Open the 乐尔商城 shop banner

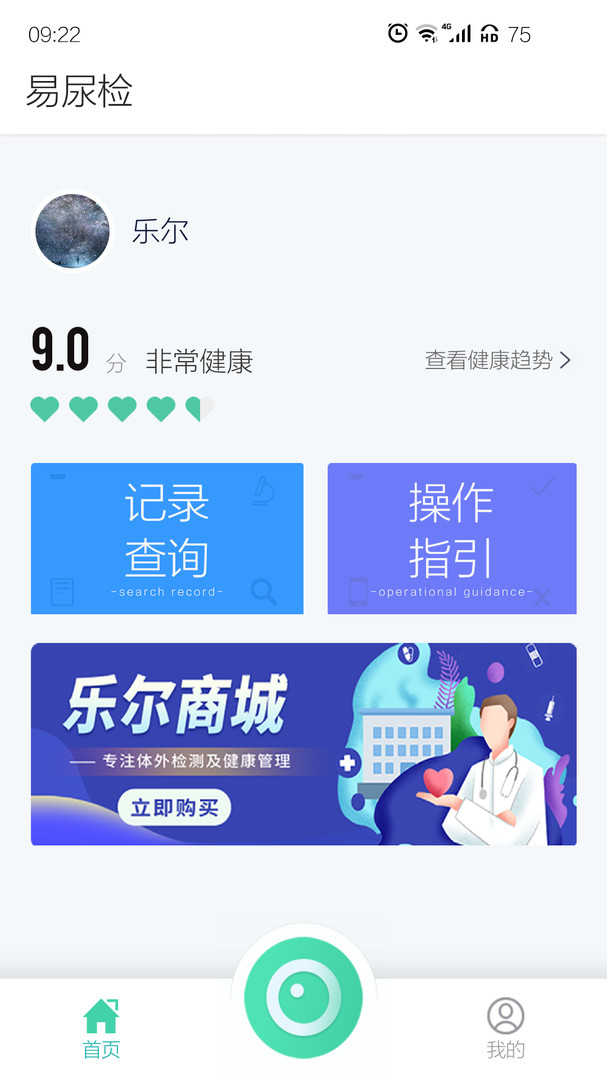coord(304,744)
